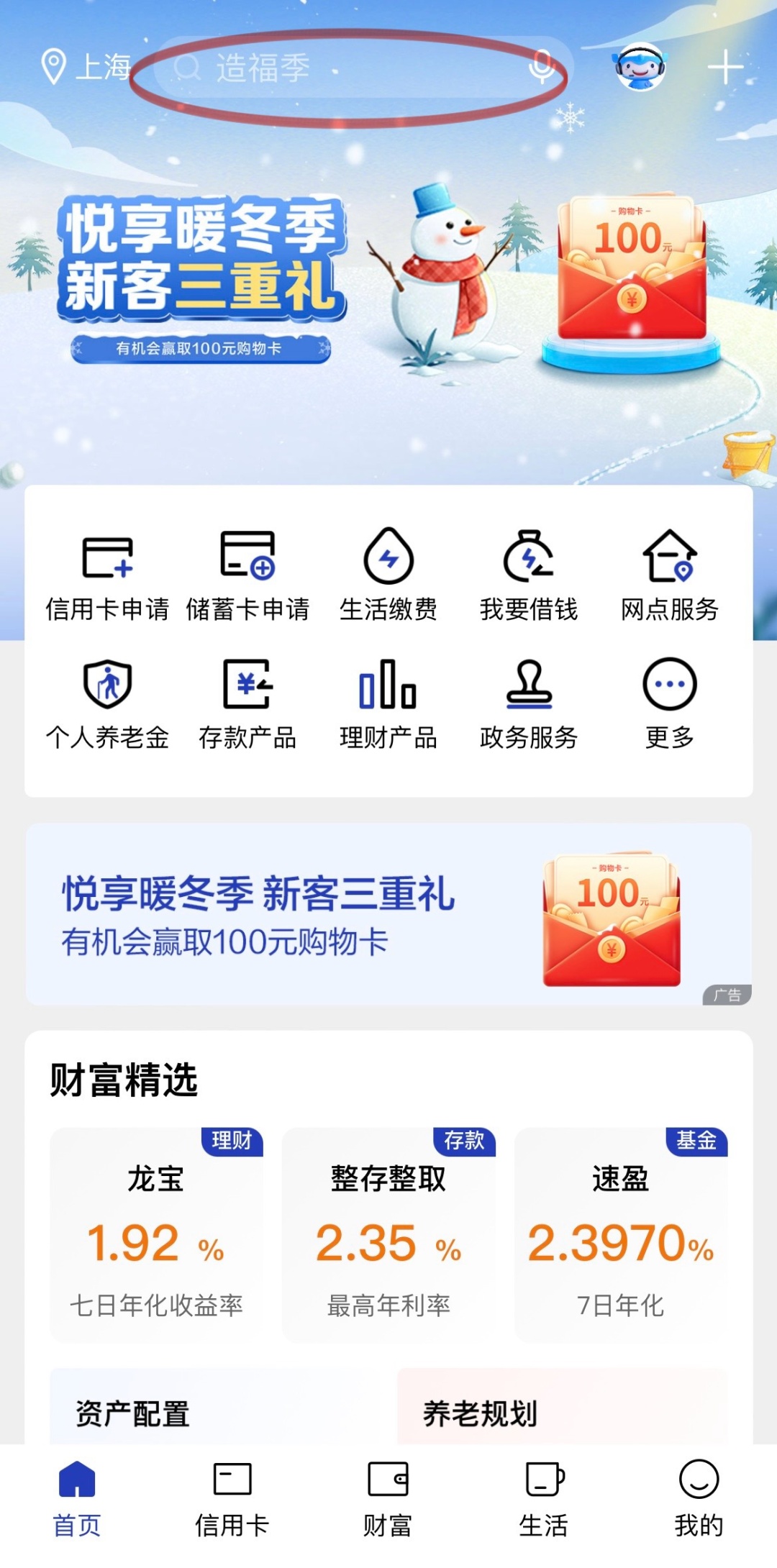The height and width of the screenshot is (1568, 777).
Task: Open the 龙宝 理财 product card
Action: (x=156, y=1234)
